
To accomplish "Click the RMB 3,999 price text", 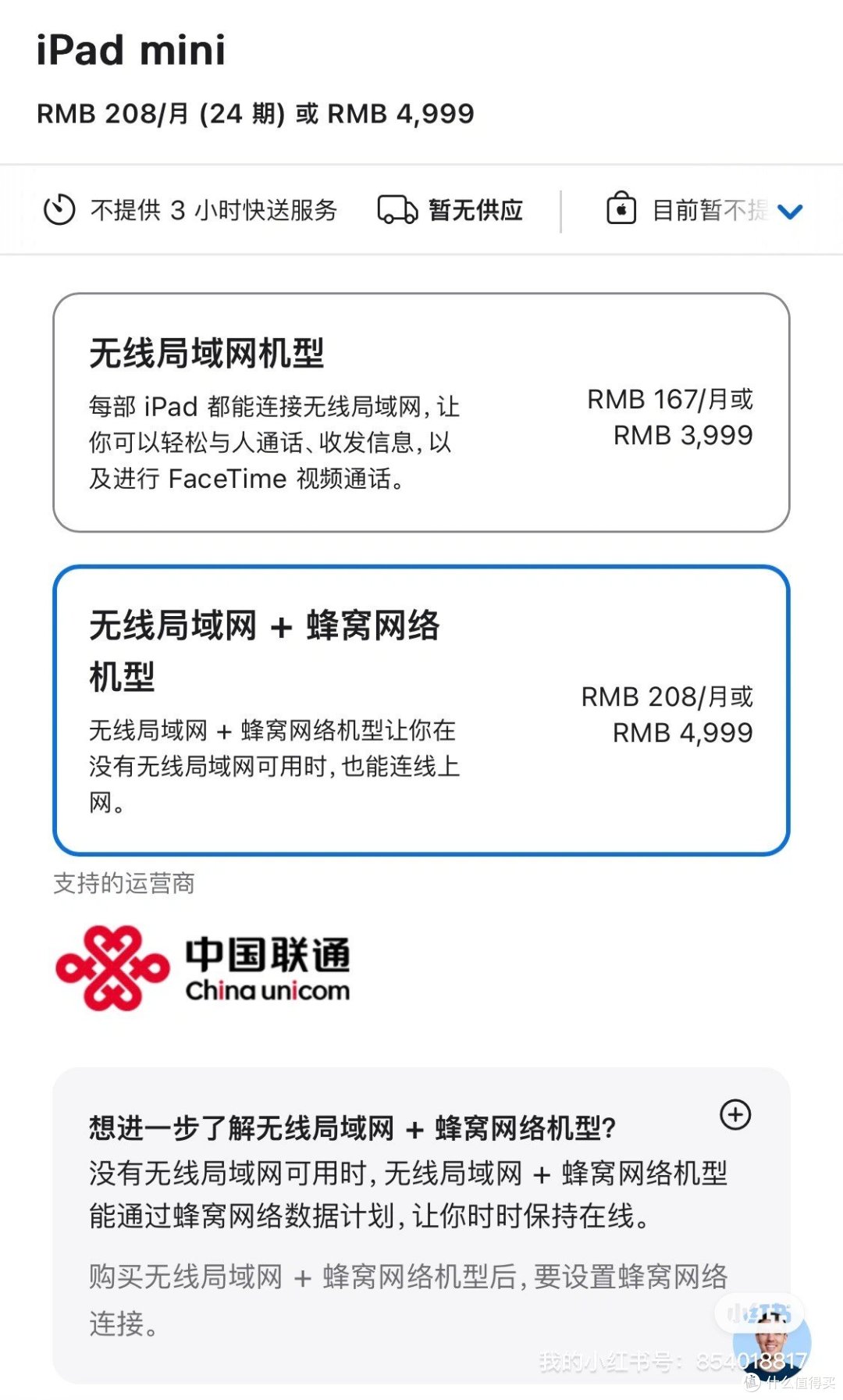I will click(x=683, y=436).
